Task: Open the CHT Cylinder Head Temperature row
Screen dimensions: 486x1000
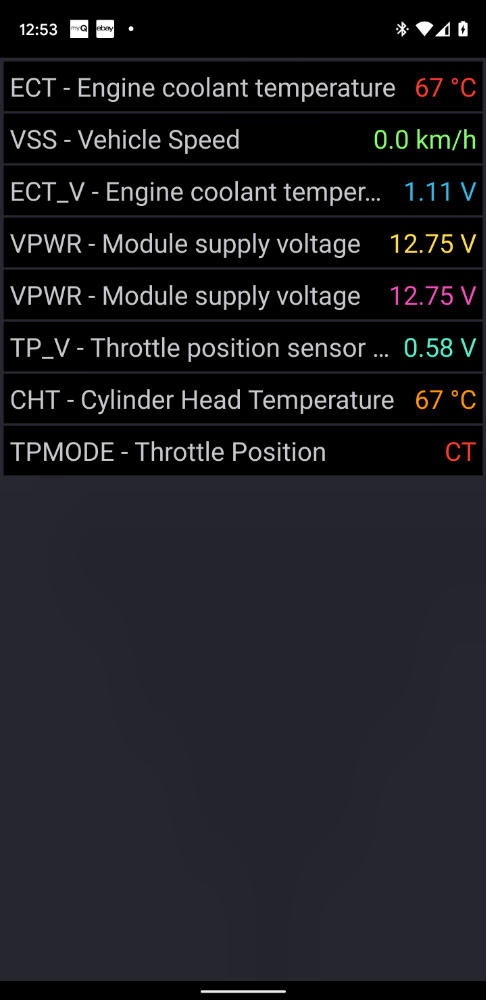Action: point(243,400)
